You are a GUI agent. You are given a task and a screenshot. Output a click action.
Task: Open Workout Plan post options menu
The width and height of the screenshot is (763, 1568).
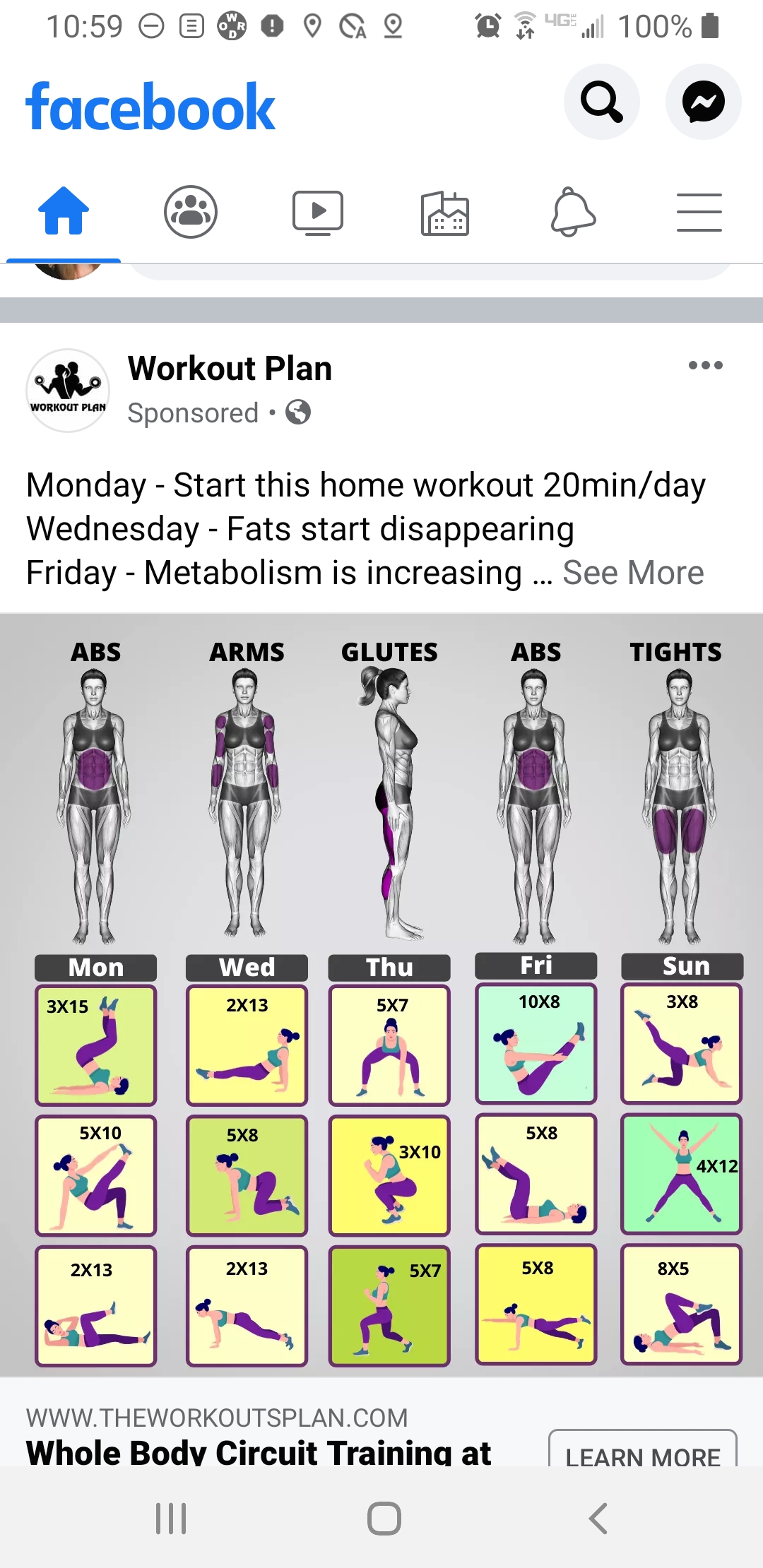706,365
